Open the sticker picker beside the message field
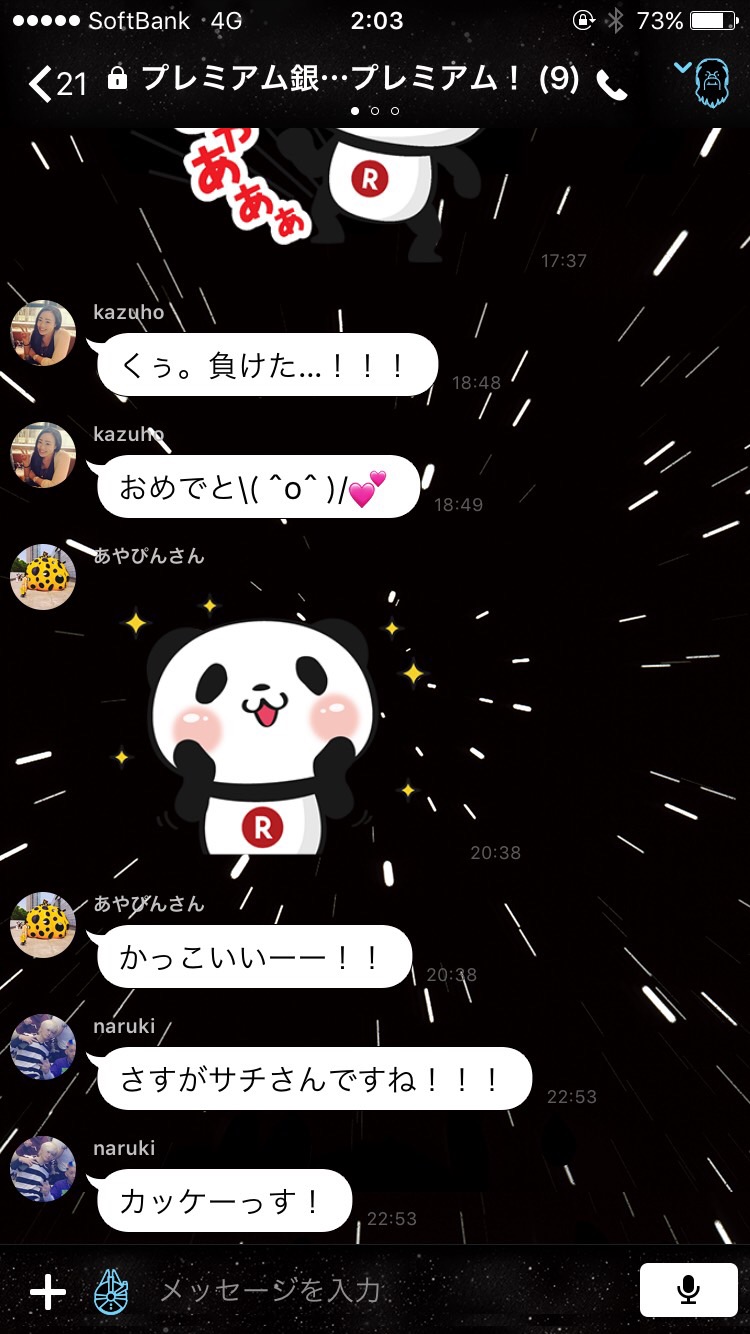750x1334 pixels. [x=111, y=1291]
